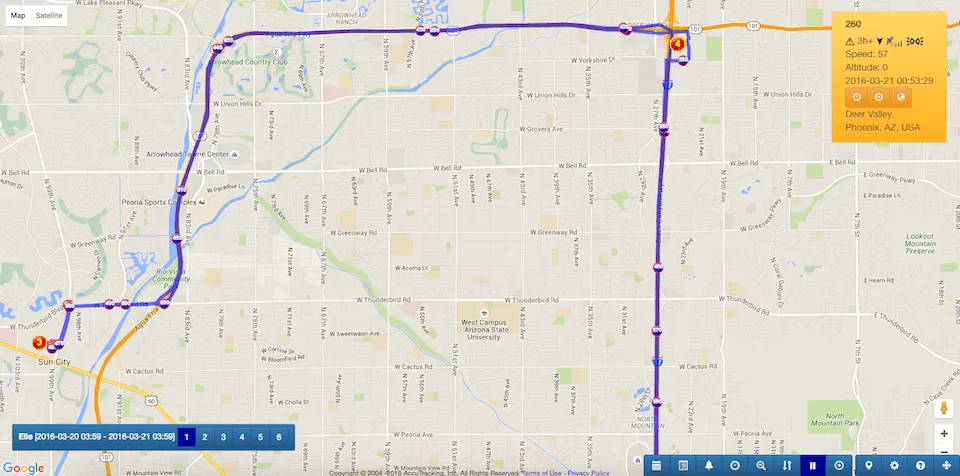Viewport: 960px width, 476px height.
Task: Select stop marker 3 near Sun City
Action: (x=40, y=342)
